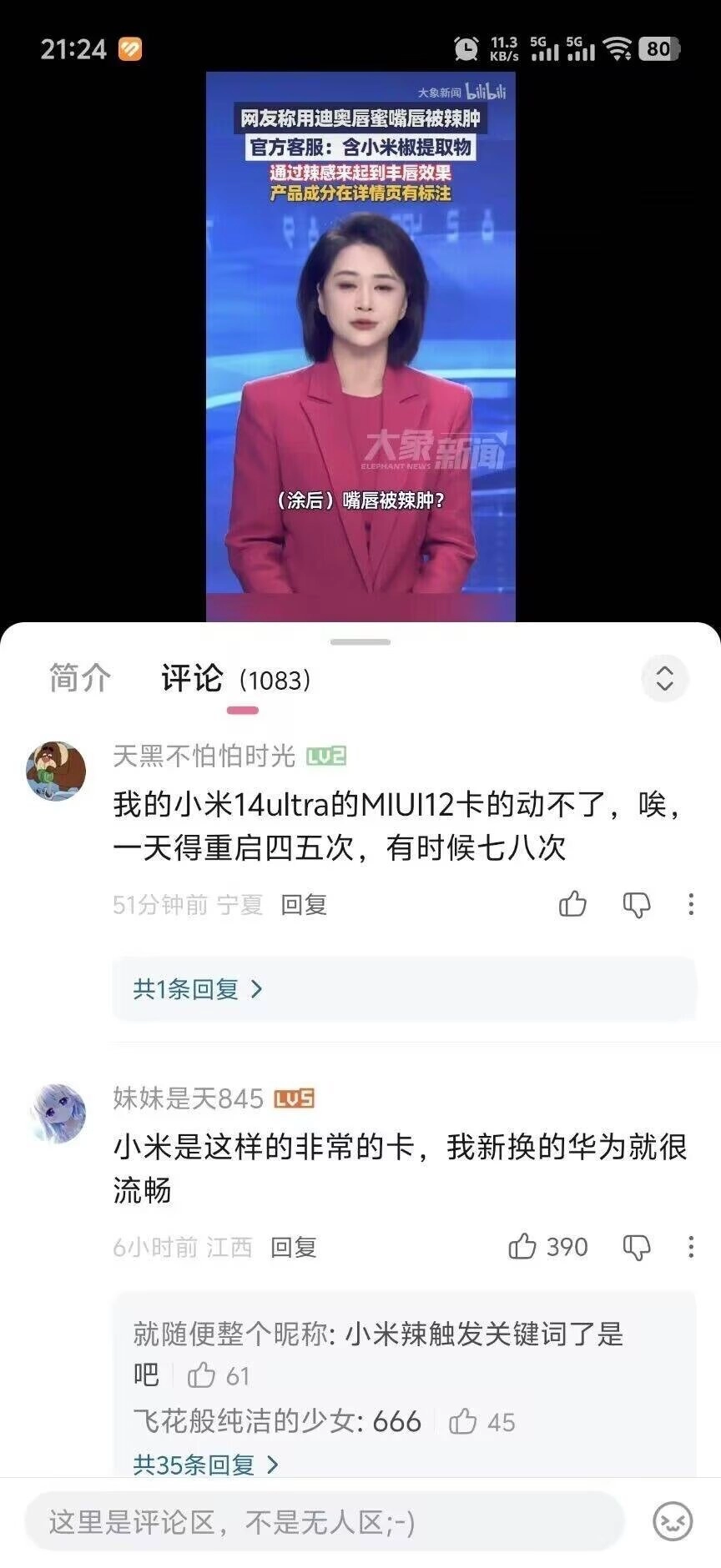
Task: Toggle dislike on the first comment
Action: click(x=637, y=904)
